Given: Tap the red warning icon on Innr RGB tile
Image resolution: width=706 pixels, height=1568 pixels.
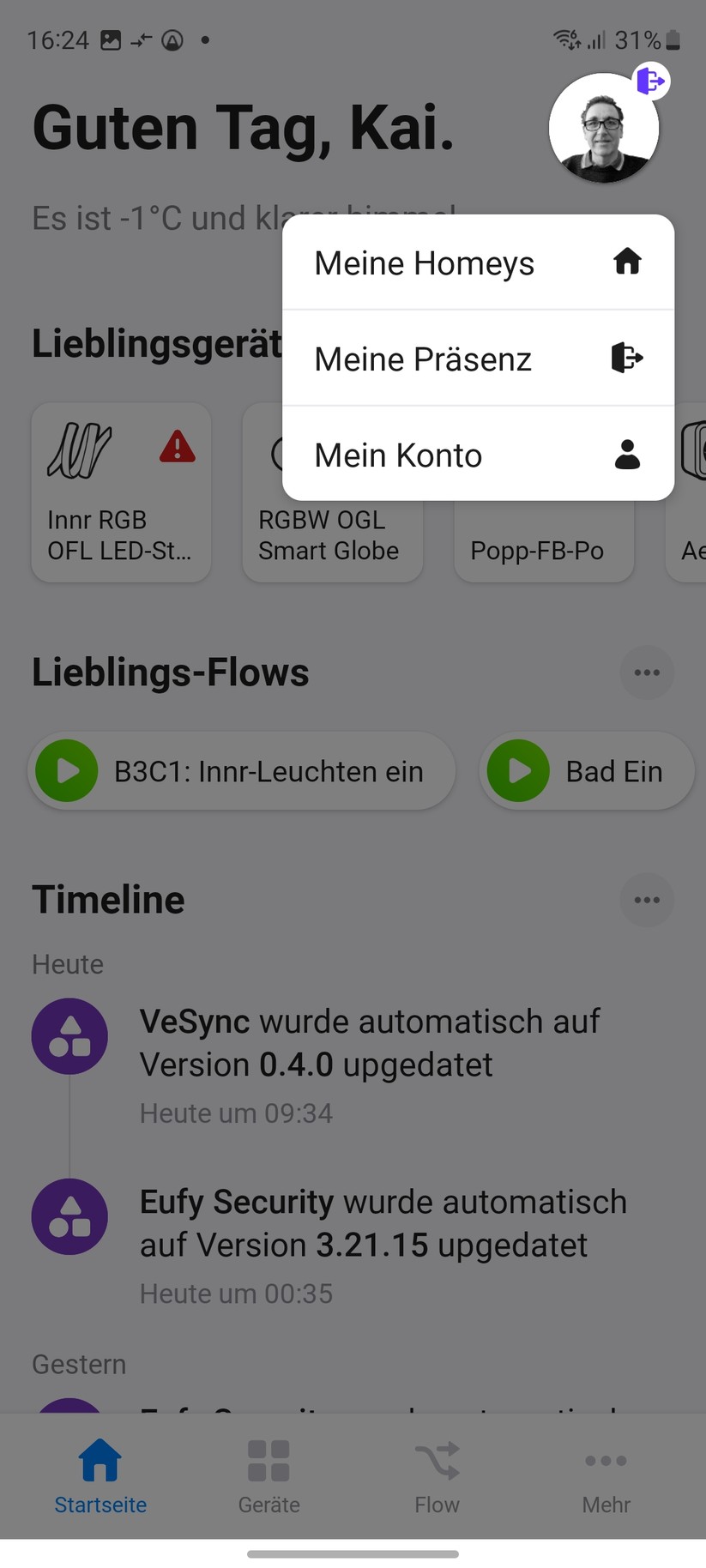Looking at the screenshot, I should pyautogui.click(x=176, y=447).
